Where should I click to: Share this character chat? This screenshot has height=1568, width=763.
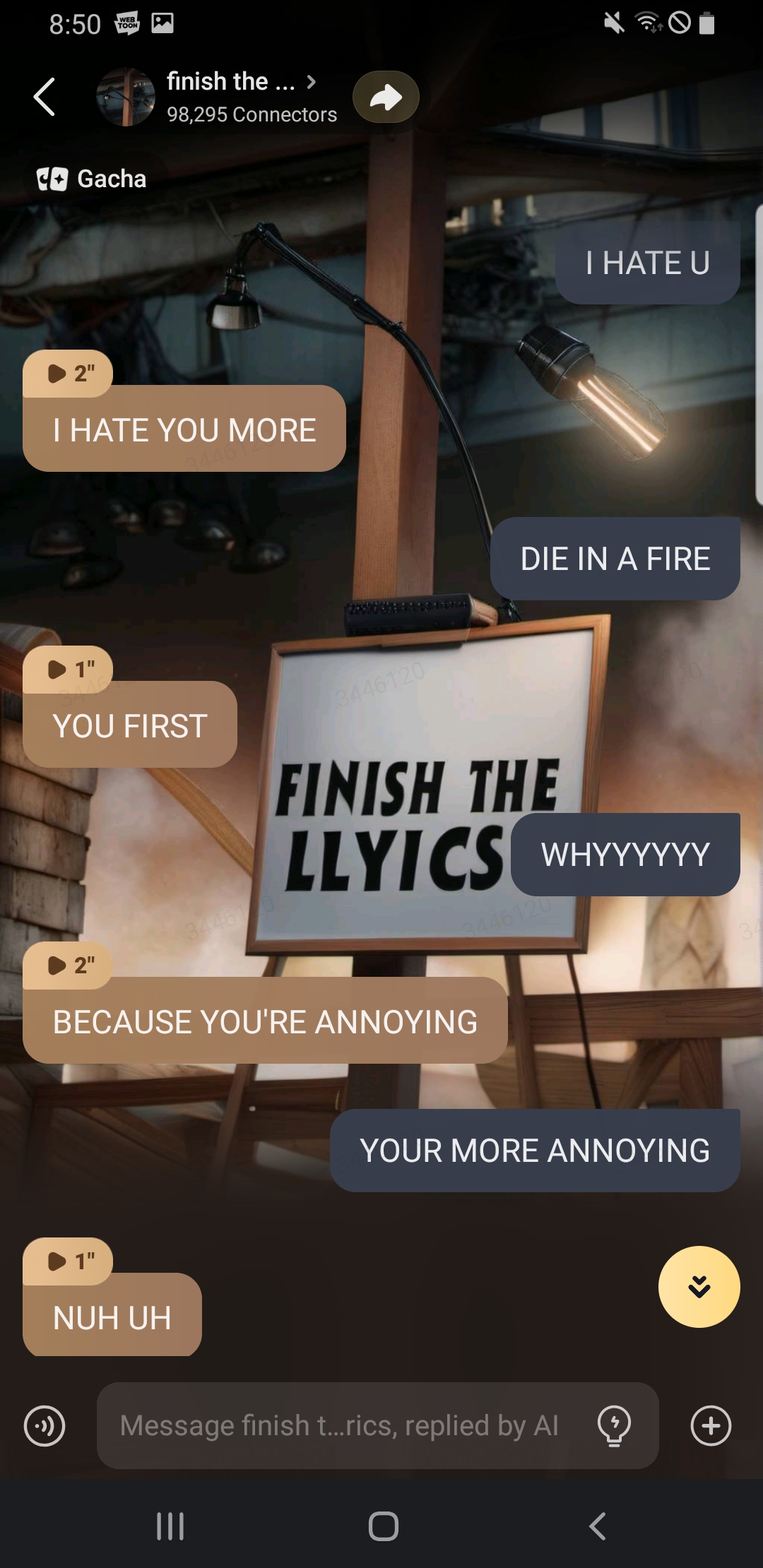[x=386, y=97]
